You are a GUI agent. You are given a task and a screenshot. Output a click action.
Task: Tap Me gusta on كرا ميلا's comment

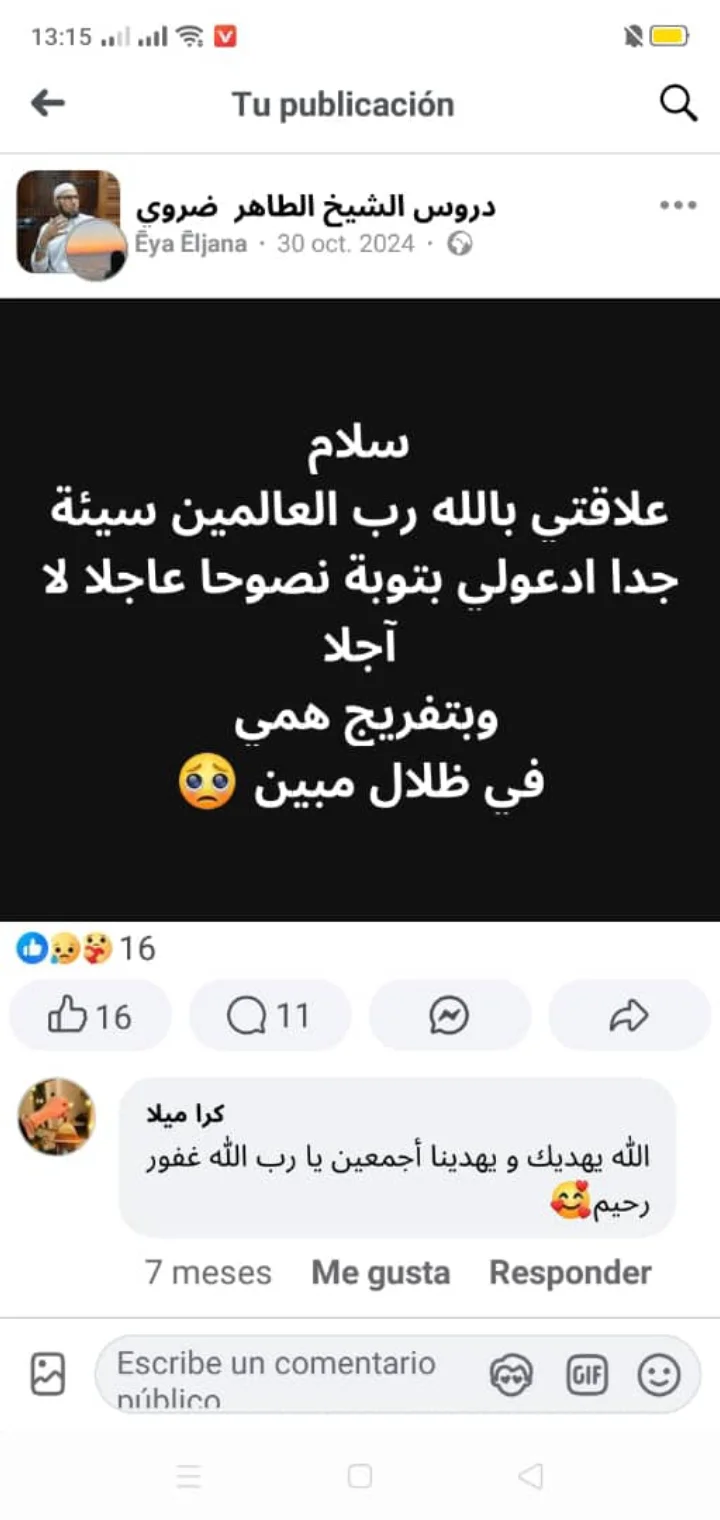click(380, 1272)
